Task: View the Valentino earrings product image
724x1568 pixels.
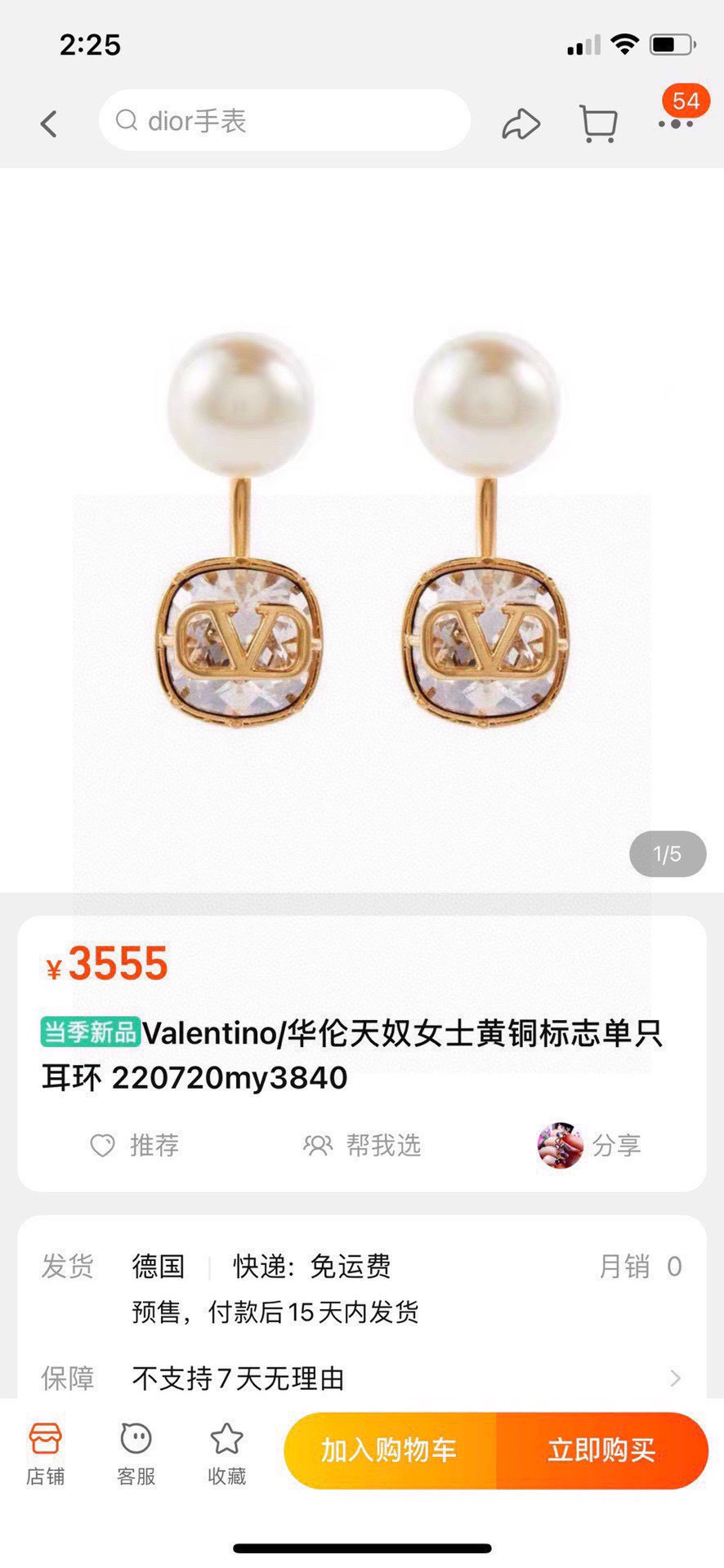Action: (x=362, y=531)
